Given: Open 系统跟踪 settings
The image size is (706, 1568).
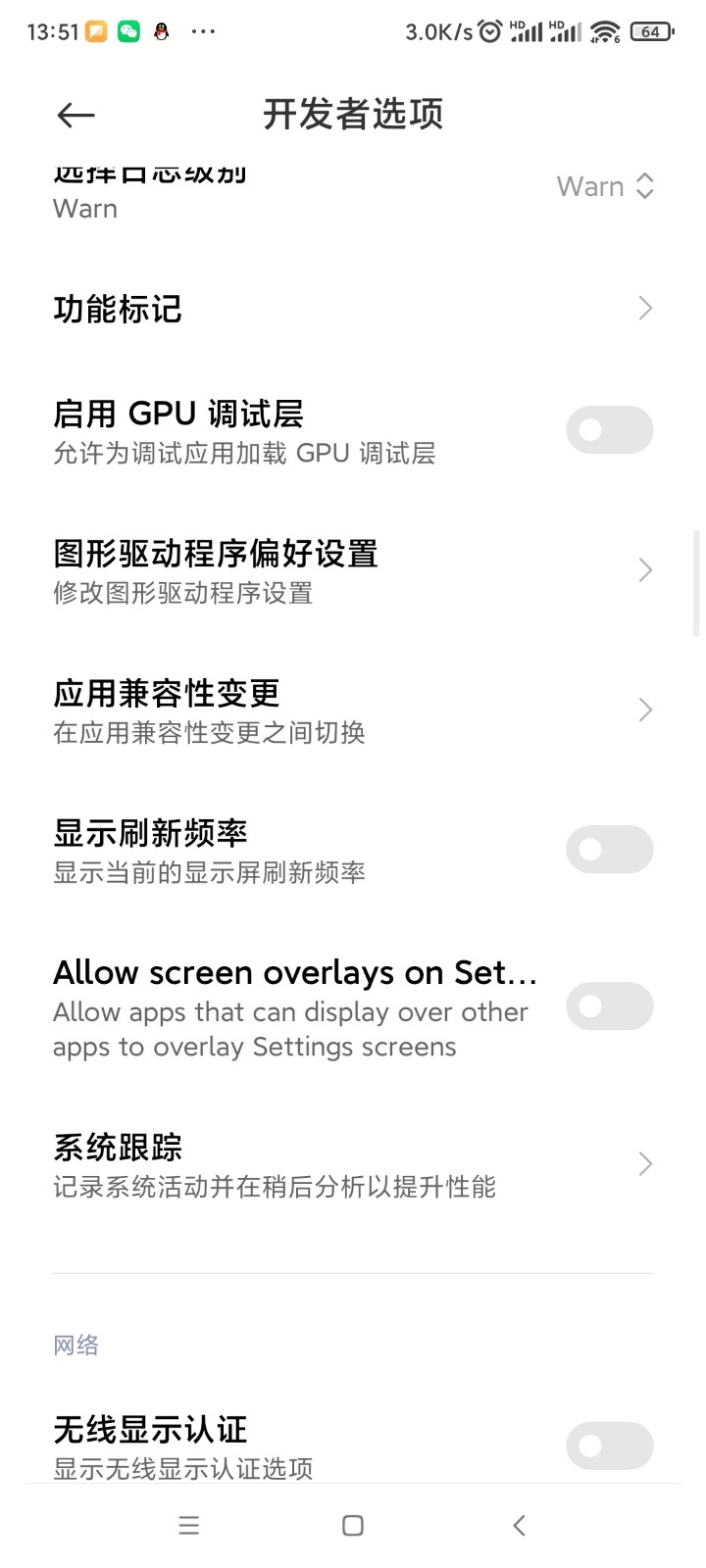Looking at the screenshot, I should pyautogui.click(x=353, y=1164).
